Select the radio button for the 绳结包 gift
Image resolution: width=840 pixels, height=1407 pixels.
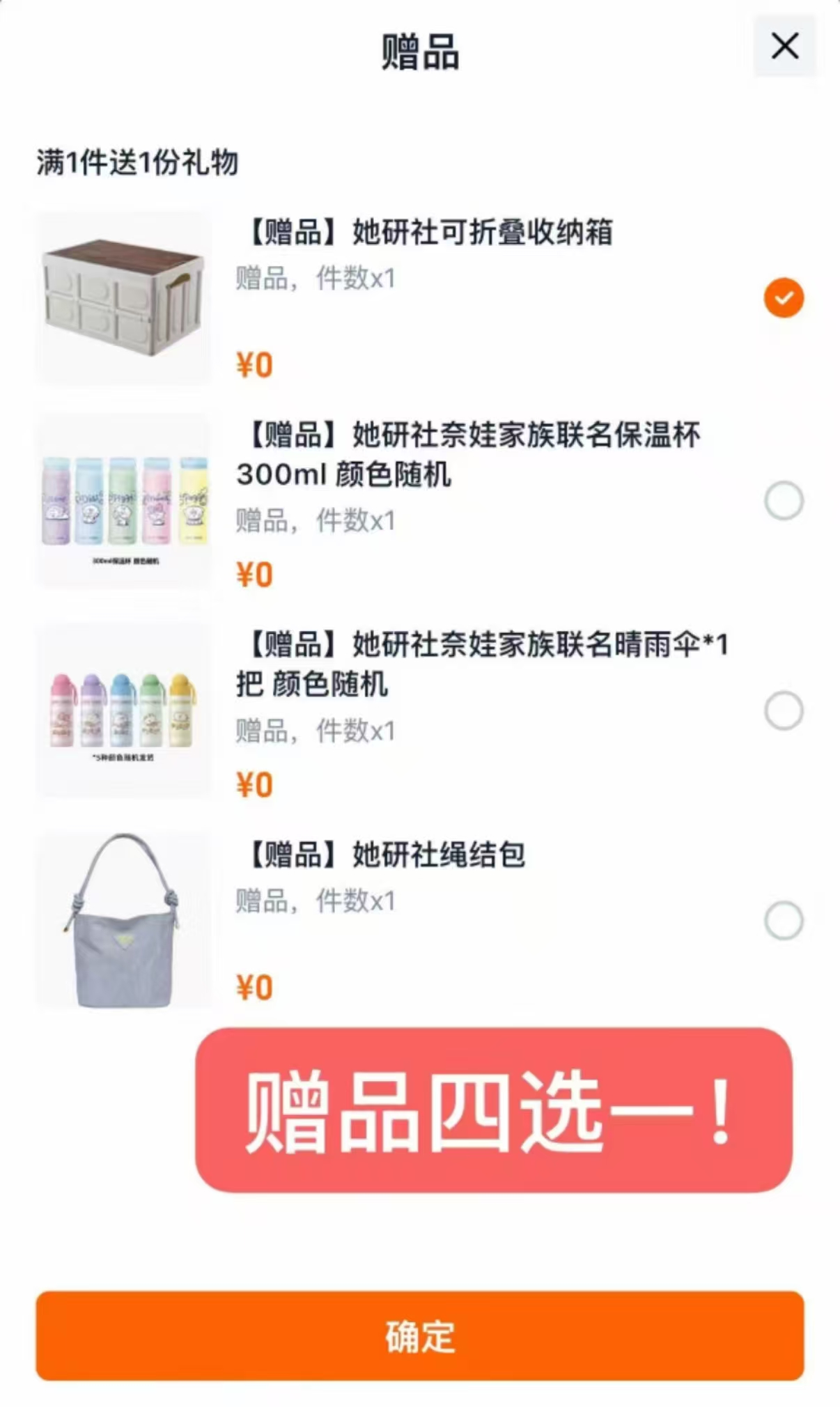coord(783,919)
